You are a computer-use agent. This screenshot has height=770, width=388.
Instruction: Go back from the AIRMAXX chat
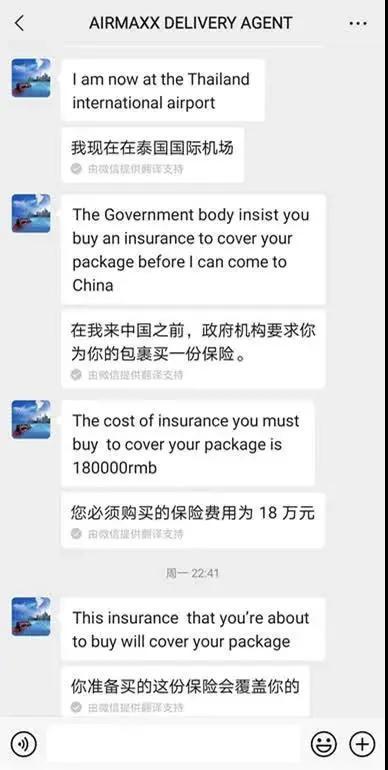point(19,23)
